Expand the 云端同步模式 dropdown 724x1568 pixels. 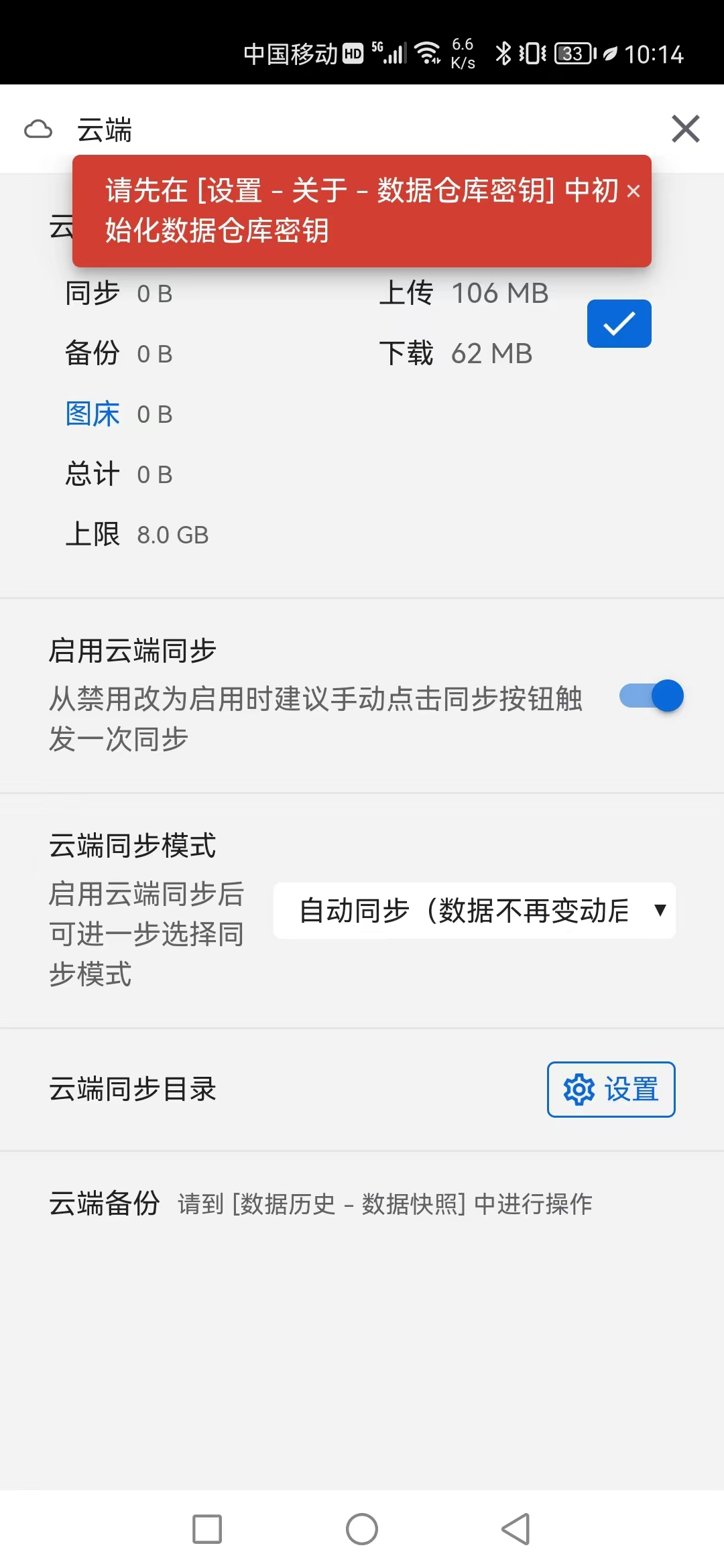click(474, 911)
